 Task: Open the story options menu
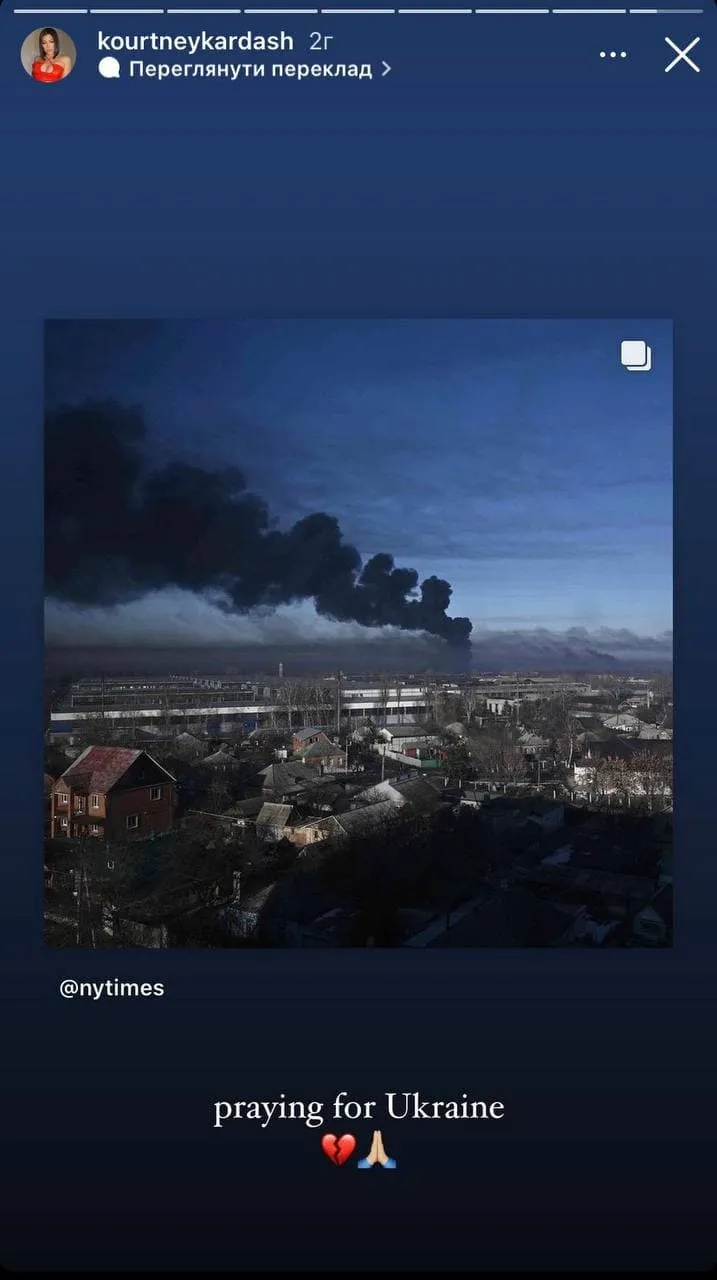[x=613, y=54]
